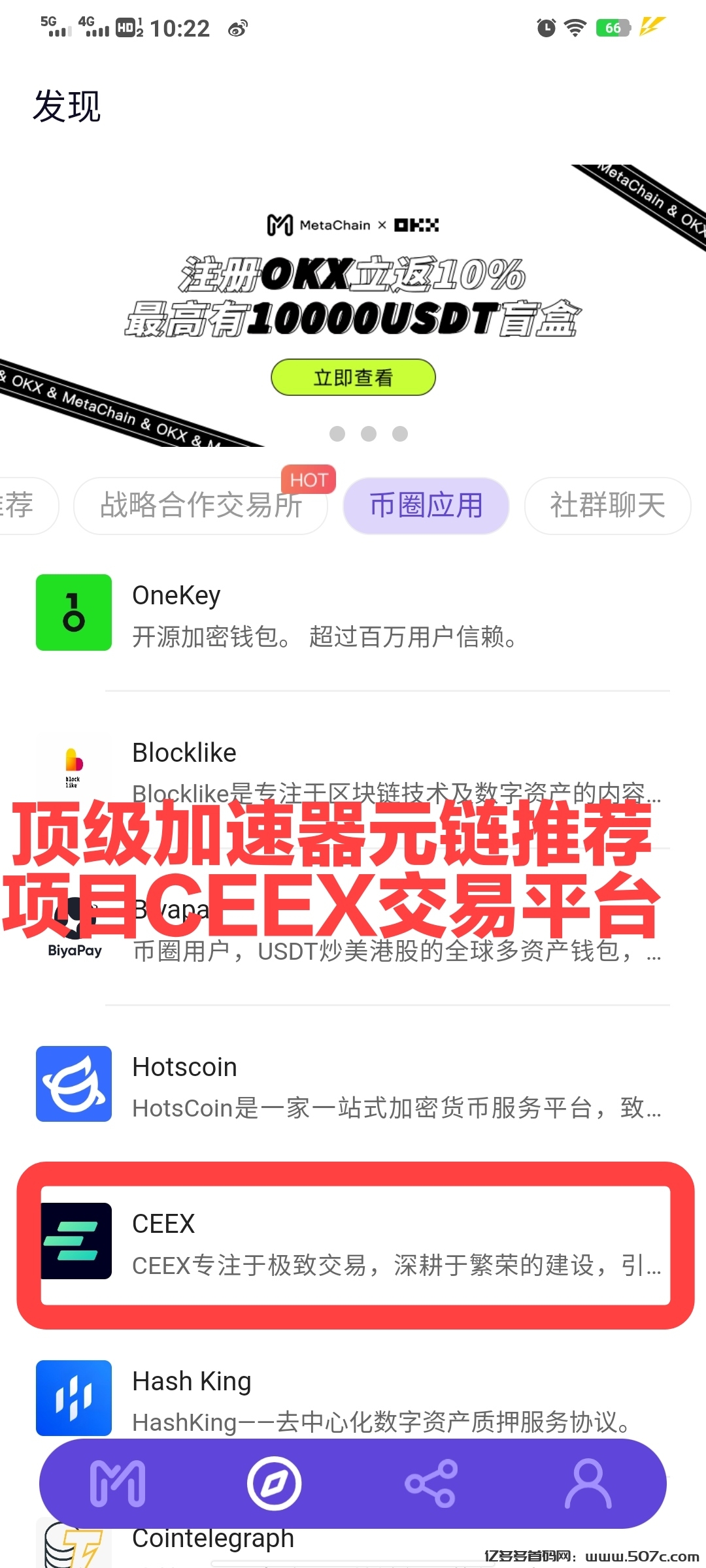Screen dimensions: 706x1568
Task: Tap the 立即查看 button on OKX banner
Action: (x=353, y=377)
